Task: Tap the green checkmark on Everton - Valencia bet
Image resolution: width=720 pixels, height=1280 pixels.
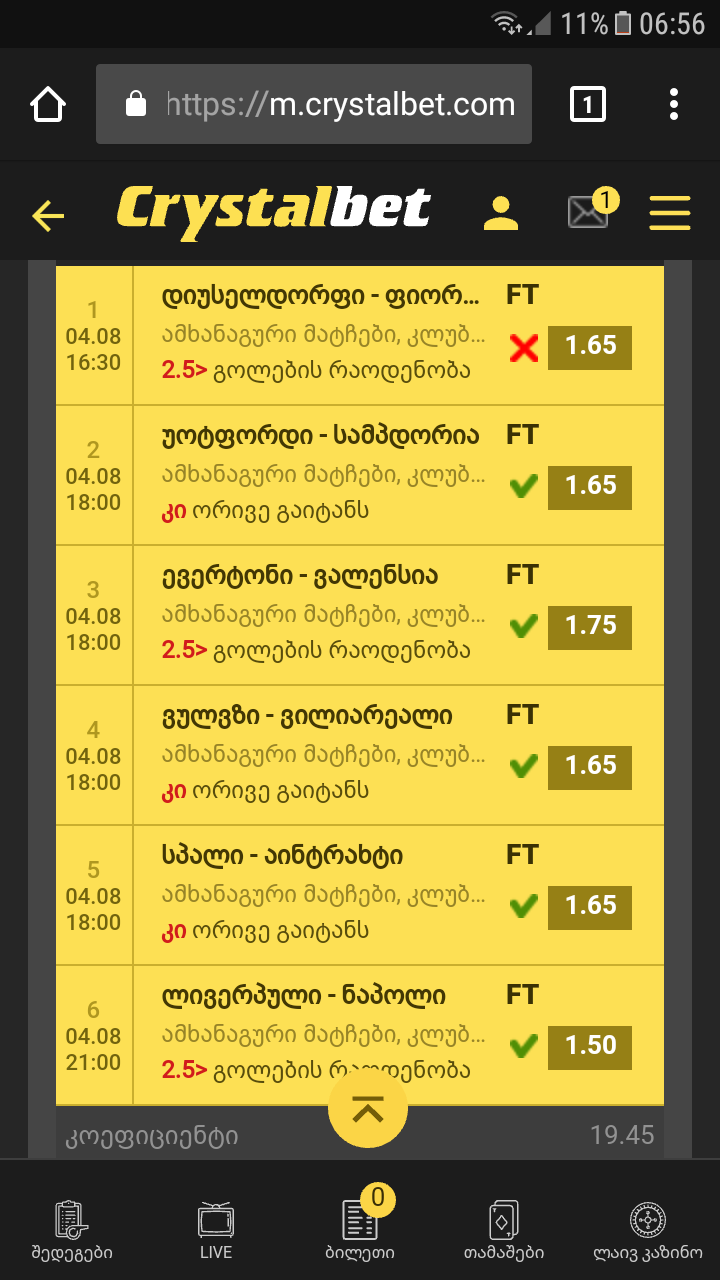Action: click(x=522, y=626)
